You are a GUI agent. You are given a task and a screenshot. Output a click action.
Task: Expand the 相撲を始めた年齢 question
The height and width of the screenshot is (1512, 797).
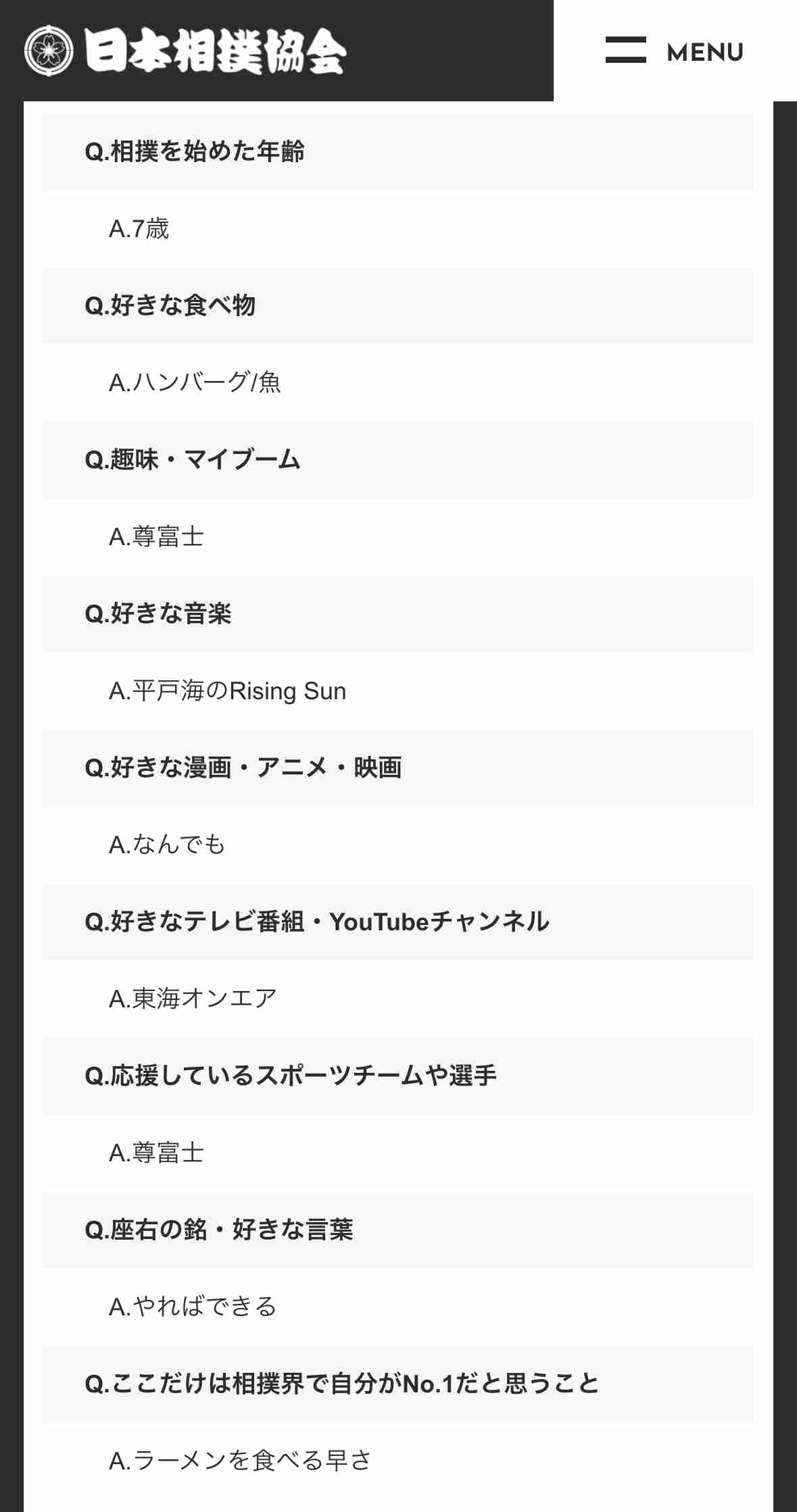[399, 152]
